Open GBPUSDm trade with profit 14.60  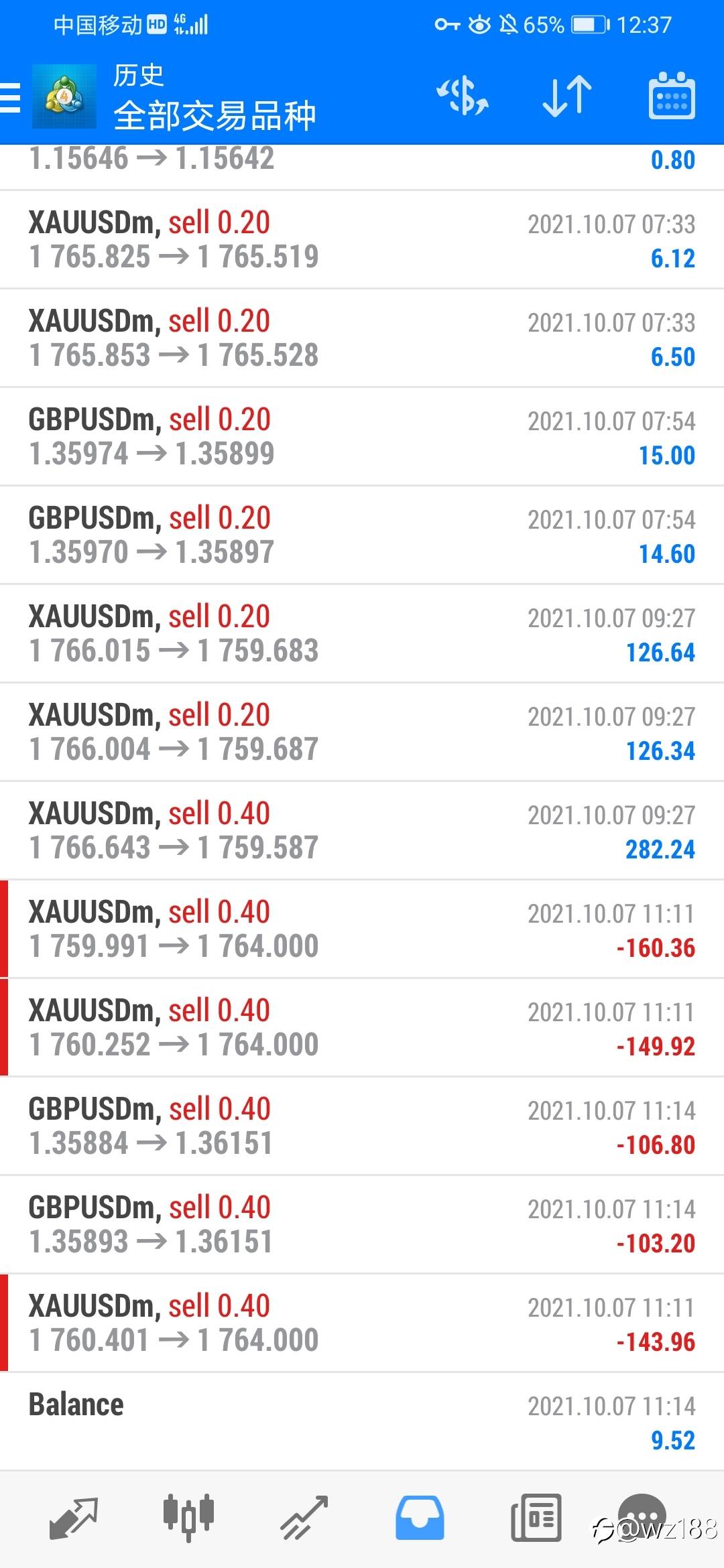pyautogui.click(x=362, y=535)
